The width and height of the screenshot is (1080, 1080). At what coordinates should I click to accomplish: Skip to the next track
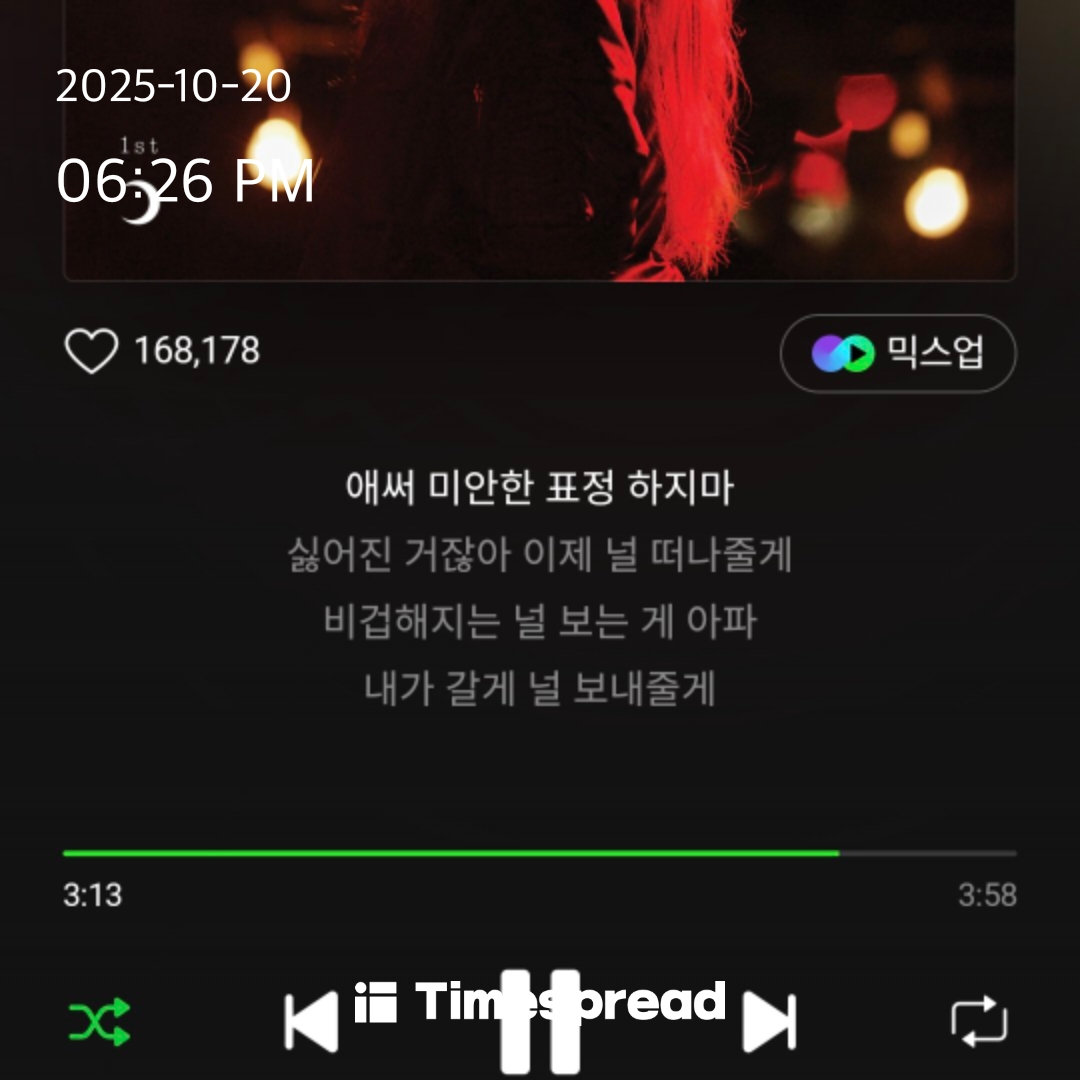(769, 1022)
